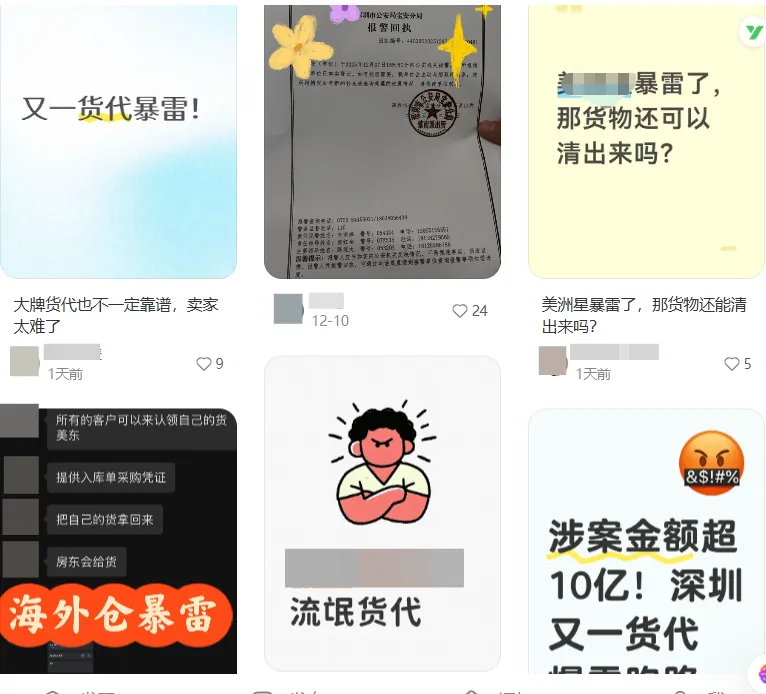Screen dimensions: 766x694
Task: Open the "美洲星暴雷了" post about goods
Action: 646,140
